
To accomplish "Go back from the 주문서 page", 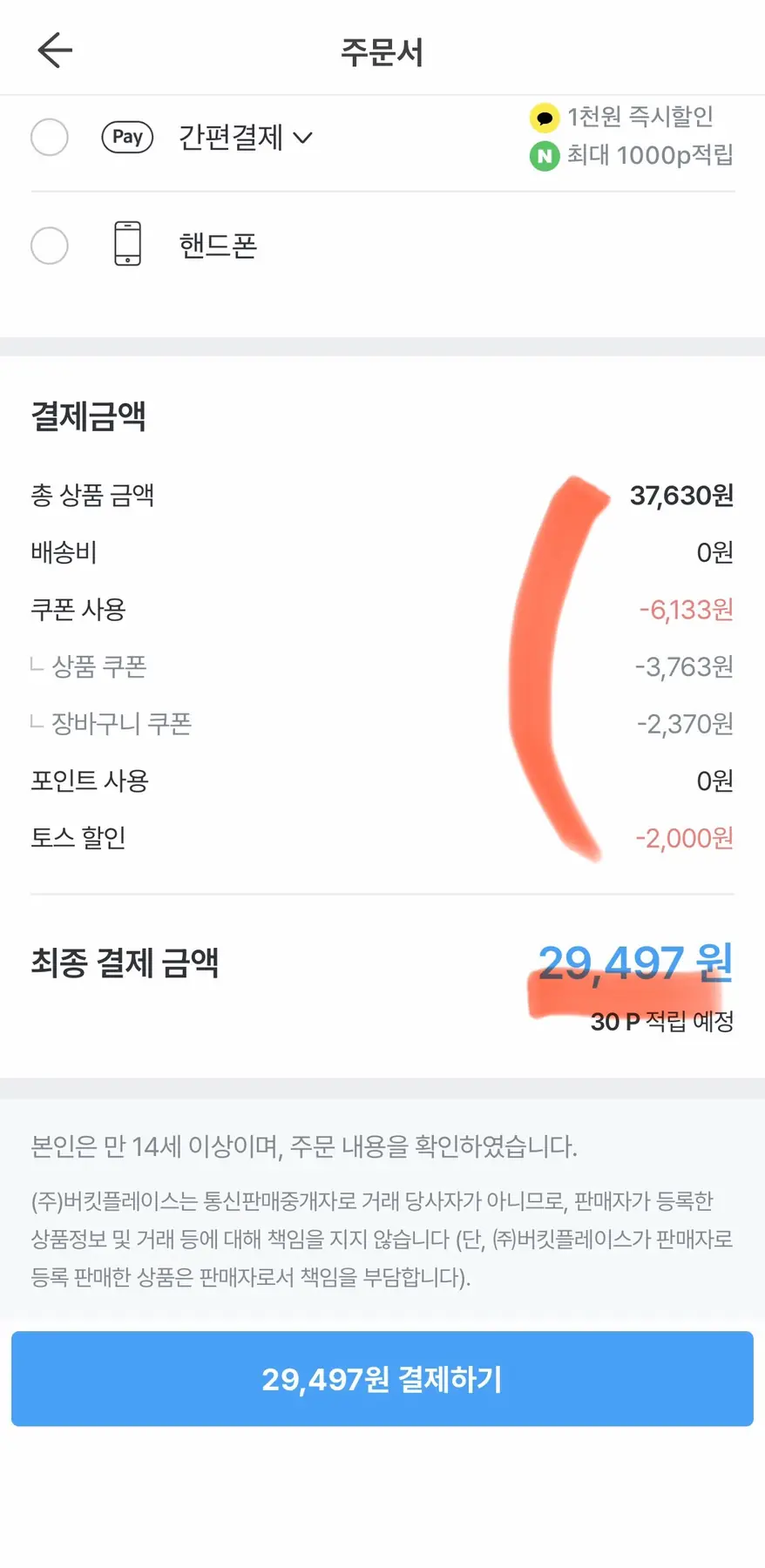I will click(54, 51).
